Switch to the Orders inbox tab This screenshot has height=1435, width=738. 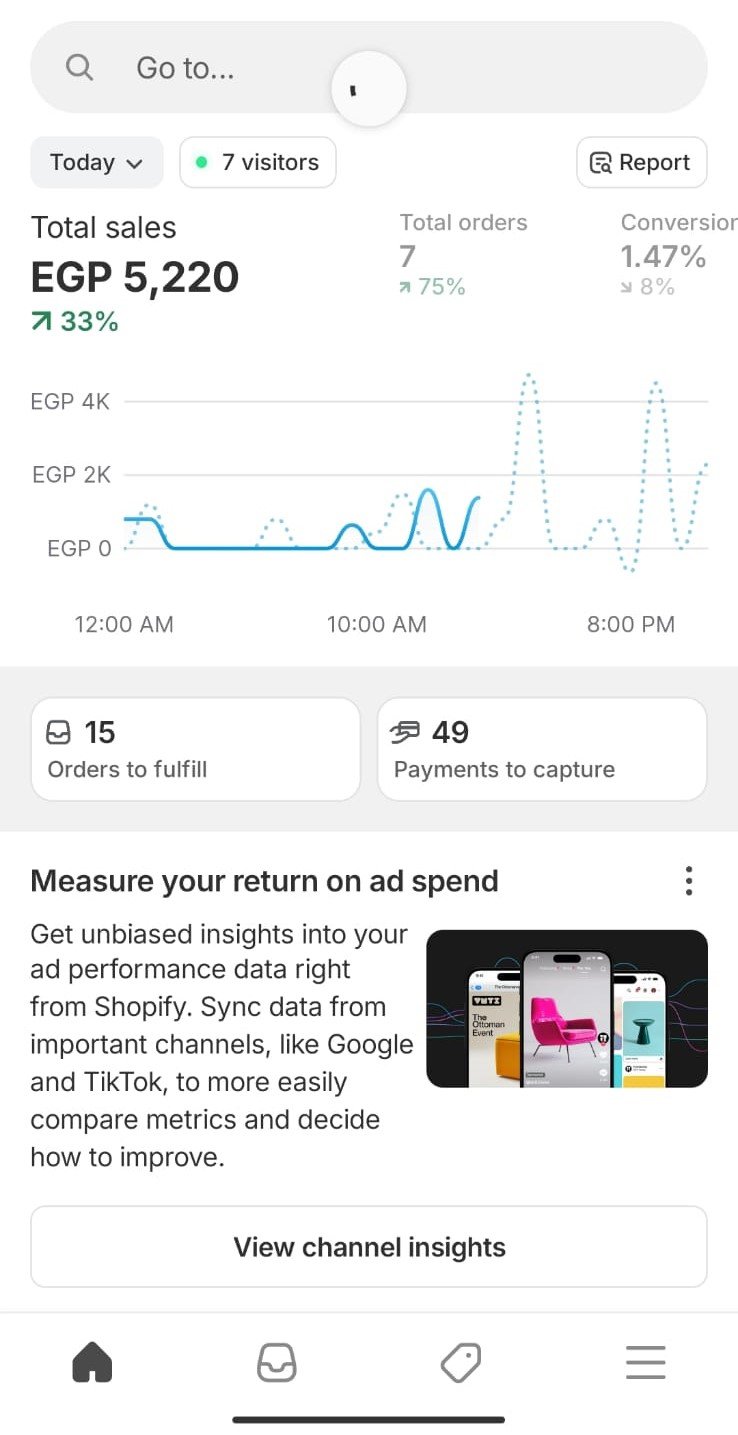point(277,1363)
